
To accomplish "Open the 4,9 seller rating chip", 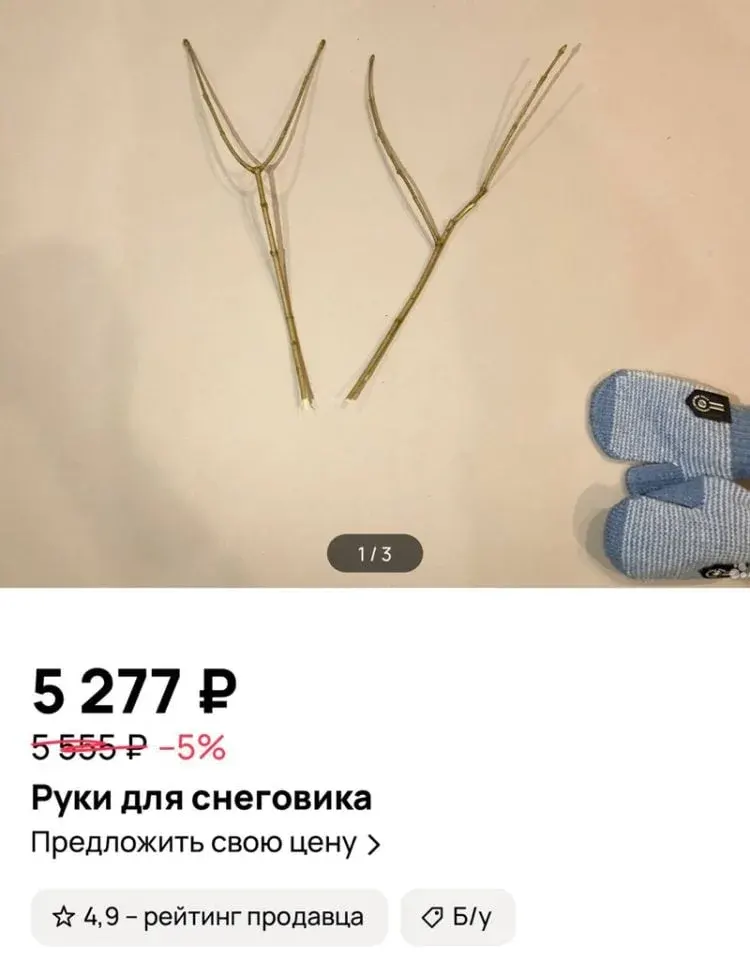I will [208, 917].
